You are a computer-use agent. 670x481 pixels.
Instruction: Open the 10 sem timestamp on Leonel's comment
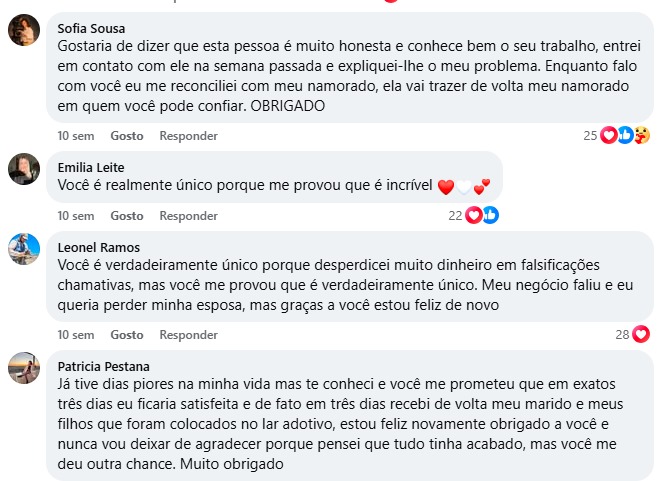[76, 335]
